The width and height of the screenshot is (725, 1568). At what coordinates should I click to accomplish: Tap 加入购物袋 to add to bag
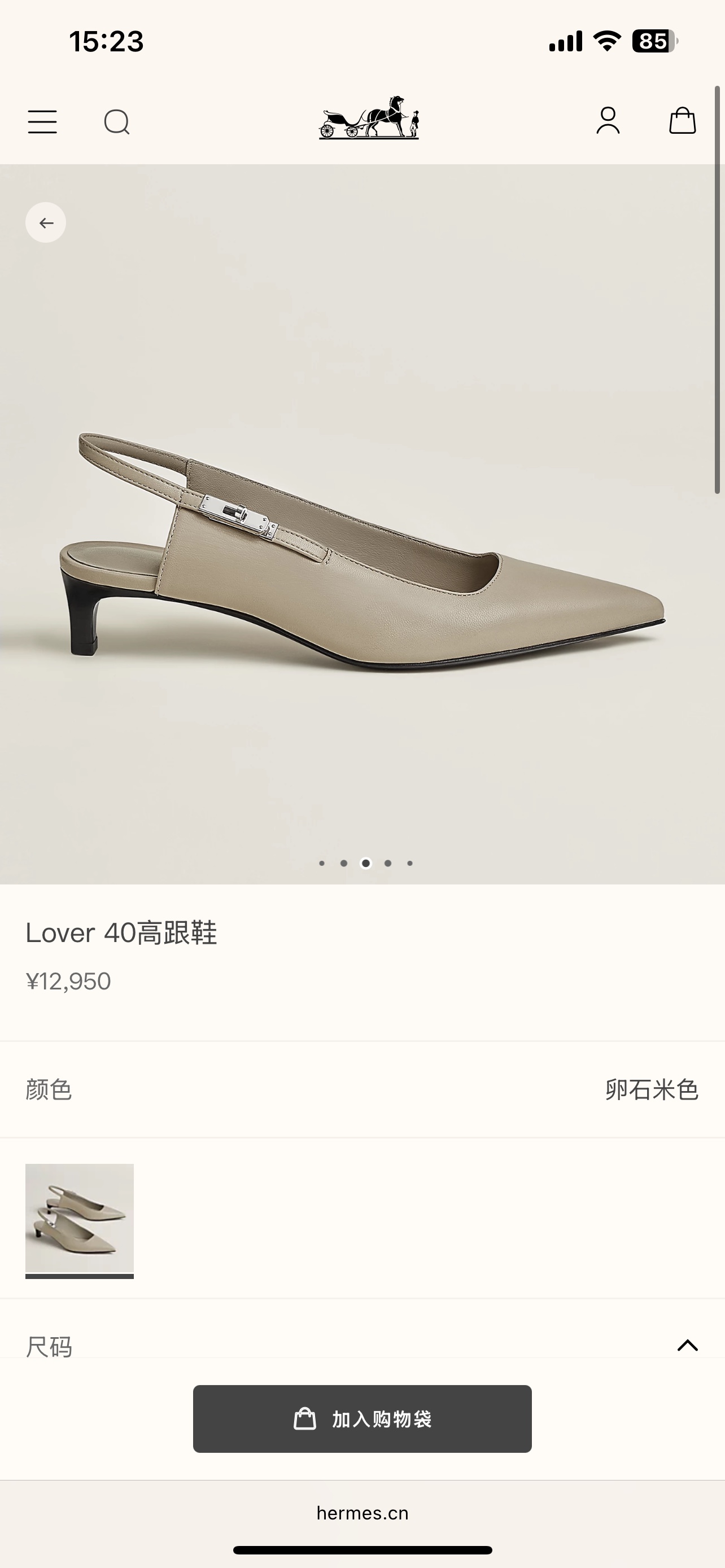pos(362,1419)
